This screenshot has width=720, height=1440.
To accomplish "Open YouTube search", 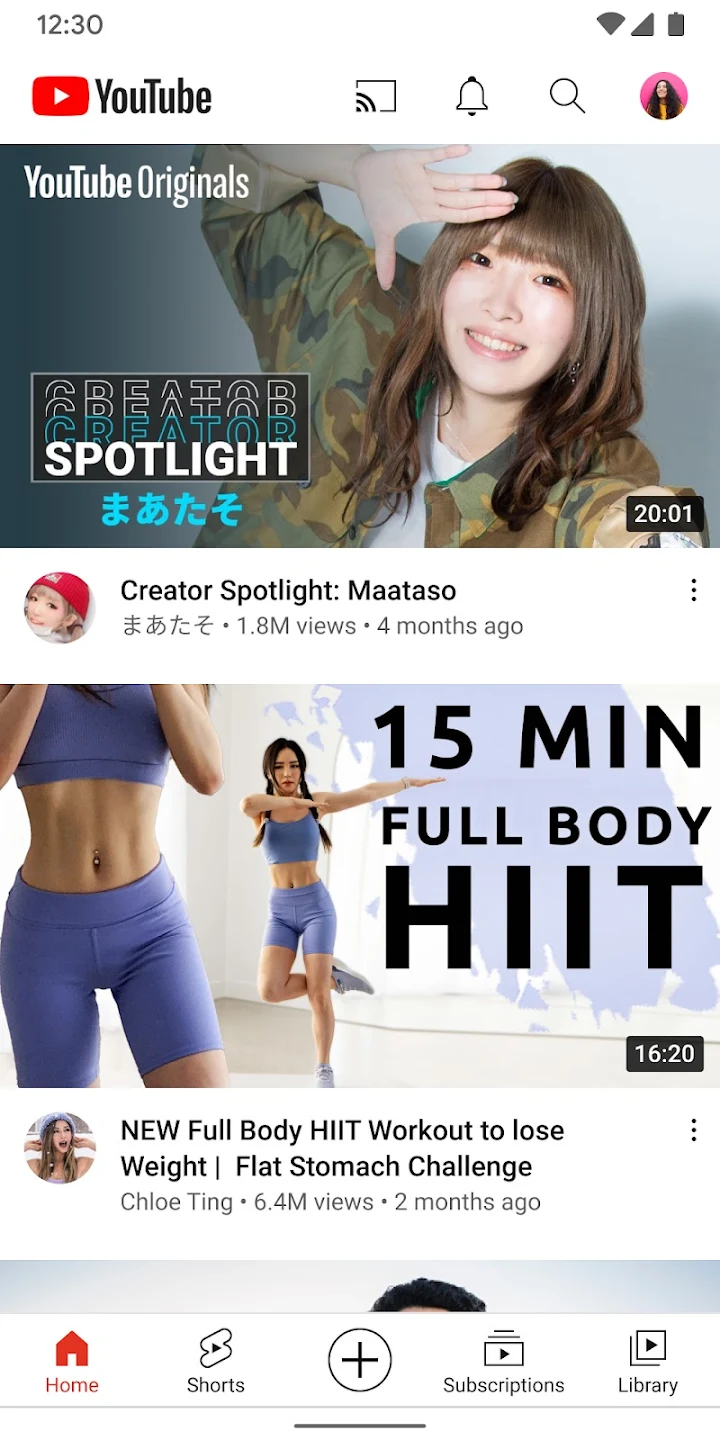I will [567, 97].
